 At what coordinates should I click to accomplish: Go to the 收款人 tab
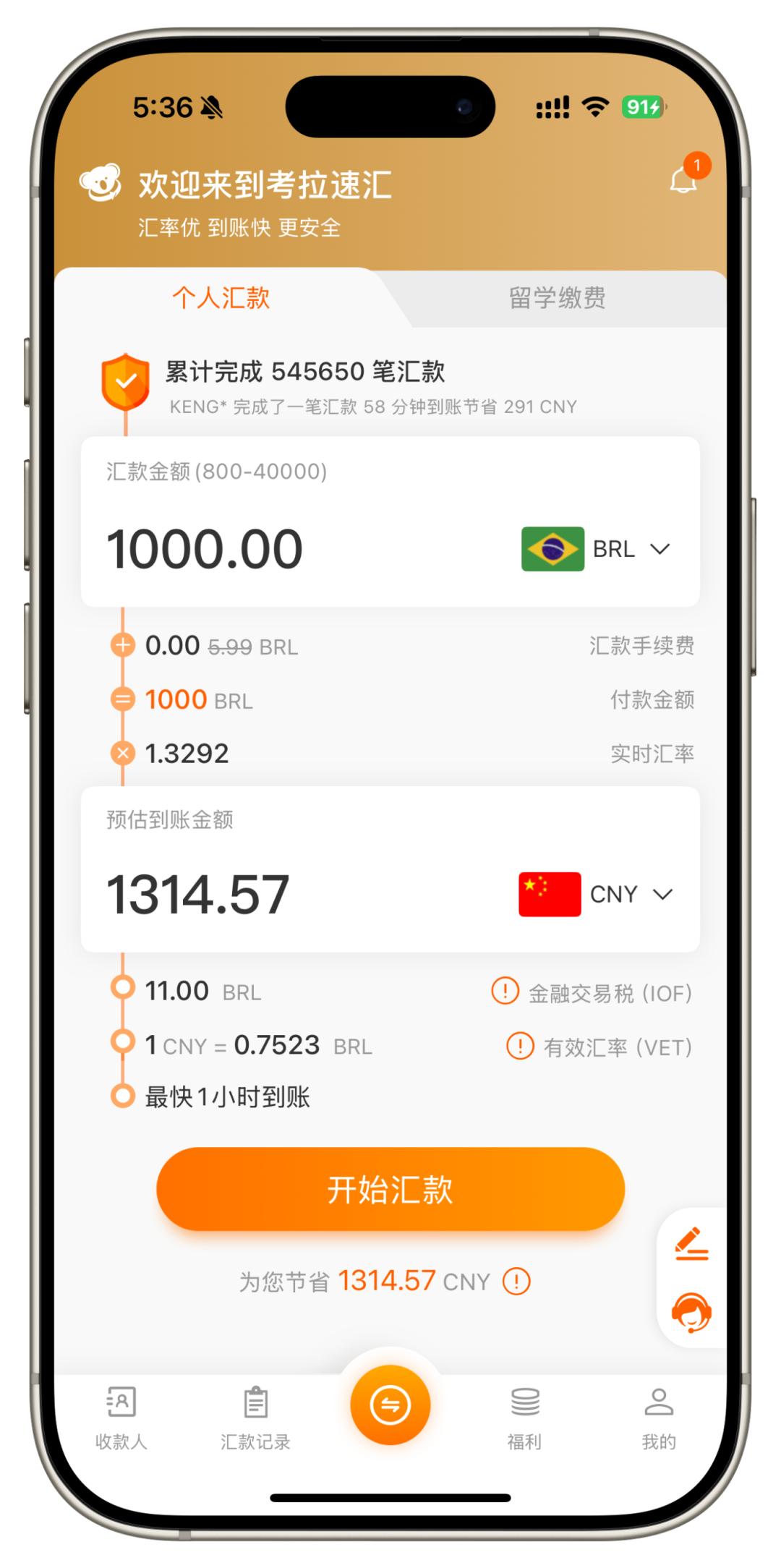pyautogui.click(x=121, y=1418)
